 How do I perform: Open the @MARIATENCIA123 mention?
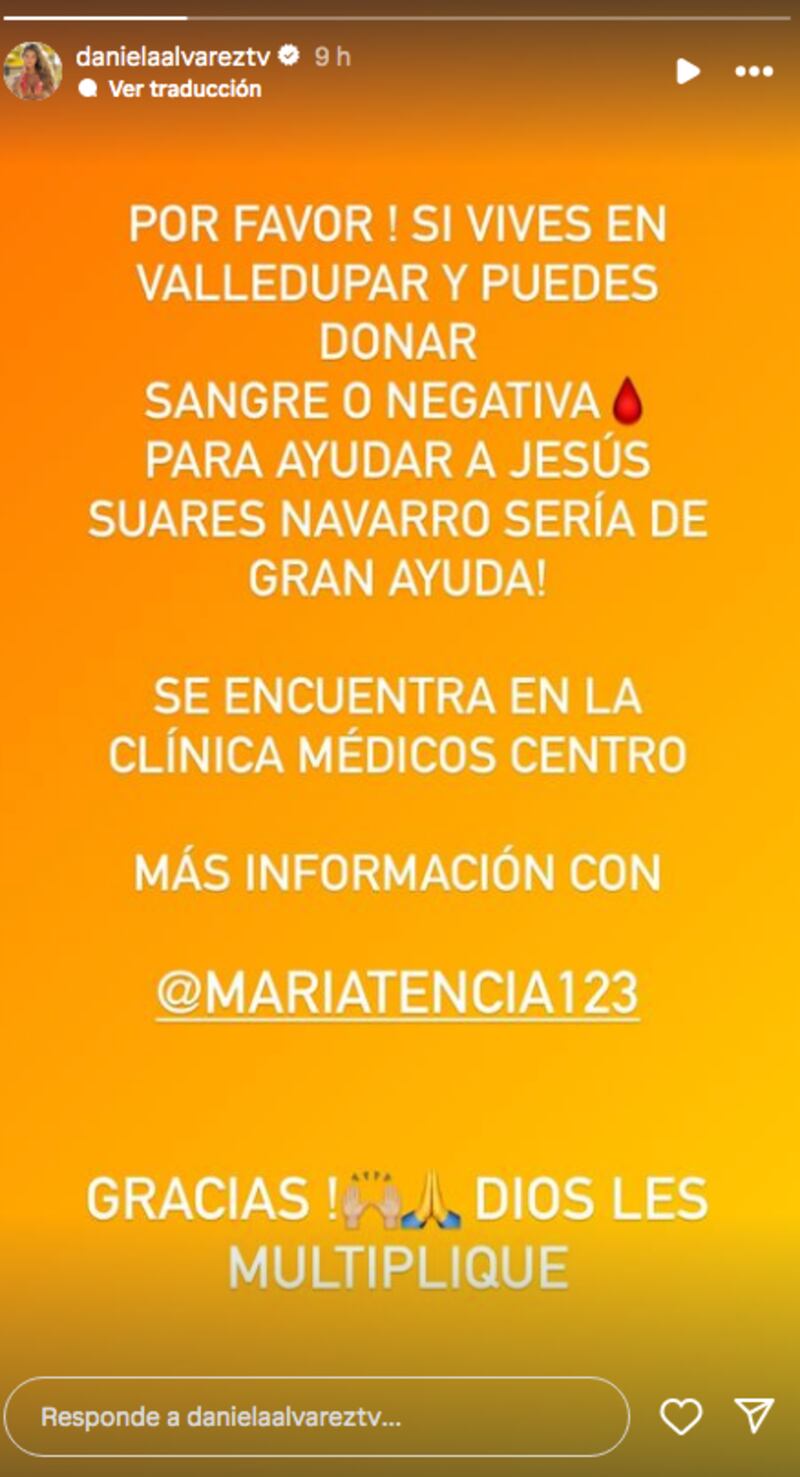pyautogui.click(x=398, y=994)
